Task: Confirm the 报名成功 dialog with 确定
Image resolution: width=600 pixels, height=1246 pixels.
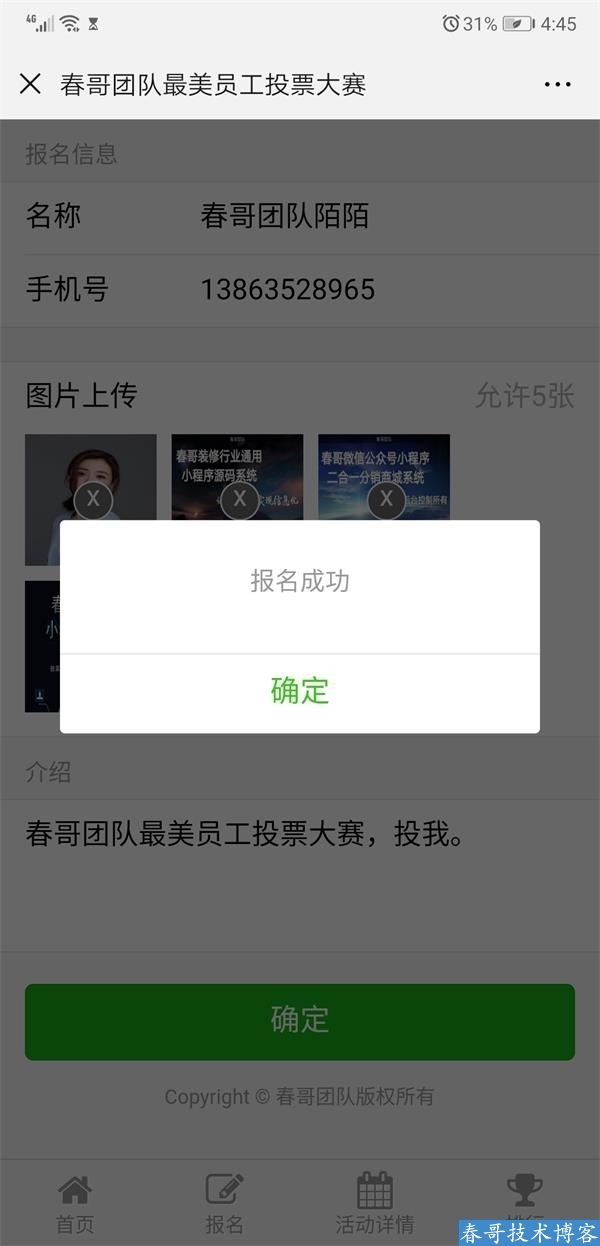Action: click(x=300, y=691)
